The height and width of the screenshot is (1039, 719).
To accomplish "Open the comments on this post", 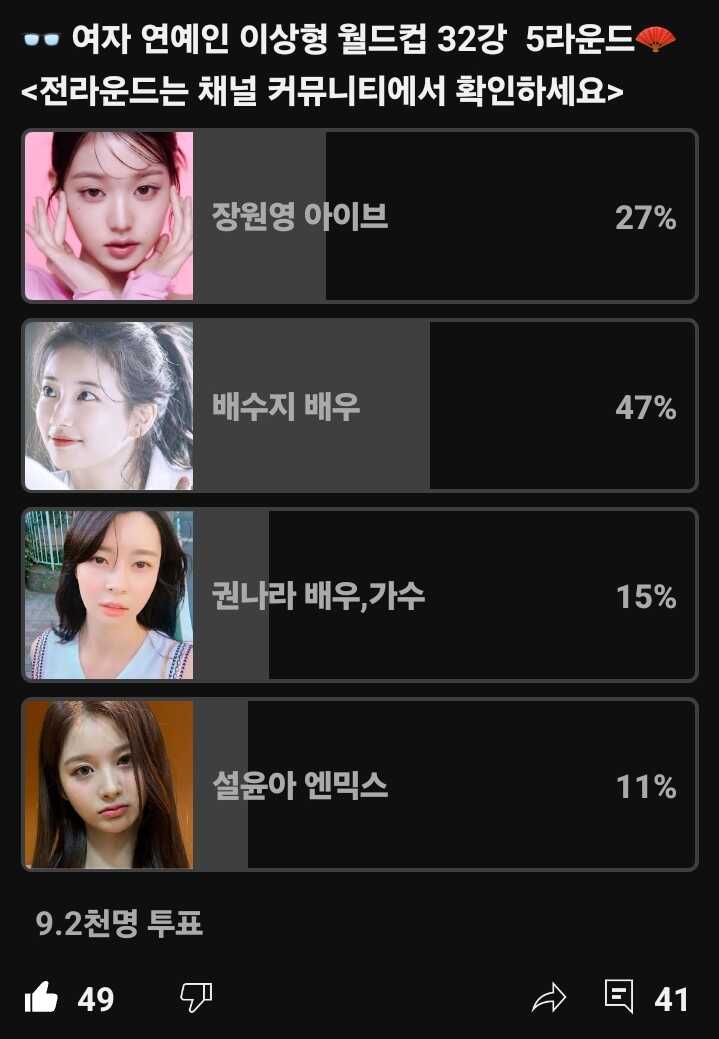I will click(620, 996).
